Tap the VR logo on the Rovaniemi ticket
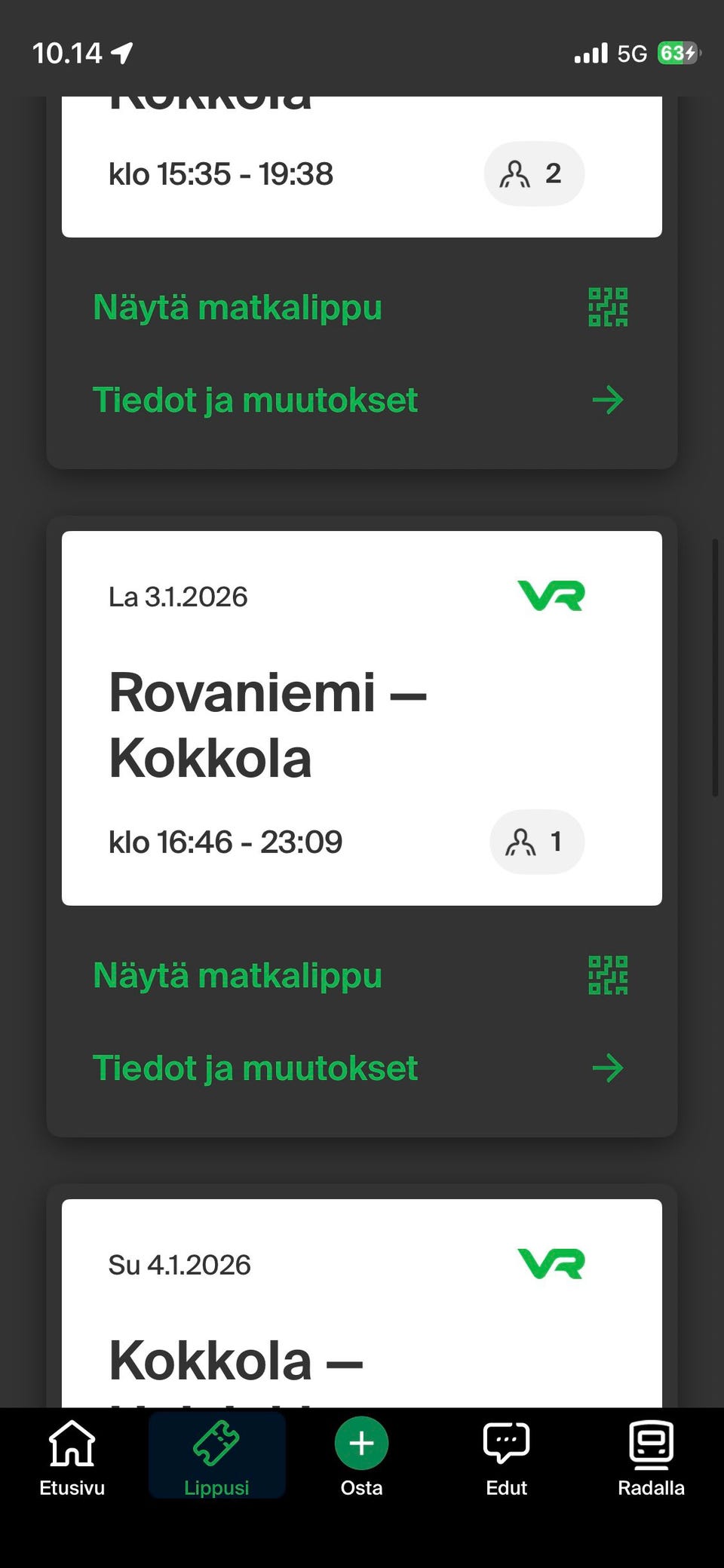Viewport: 724px width, 1568px height. pos(551,595)
